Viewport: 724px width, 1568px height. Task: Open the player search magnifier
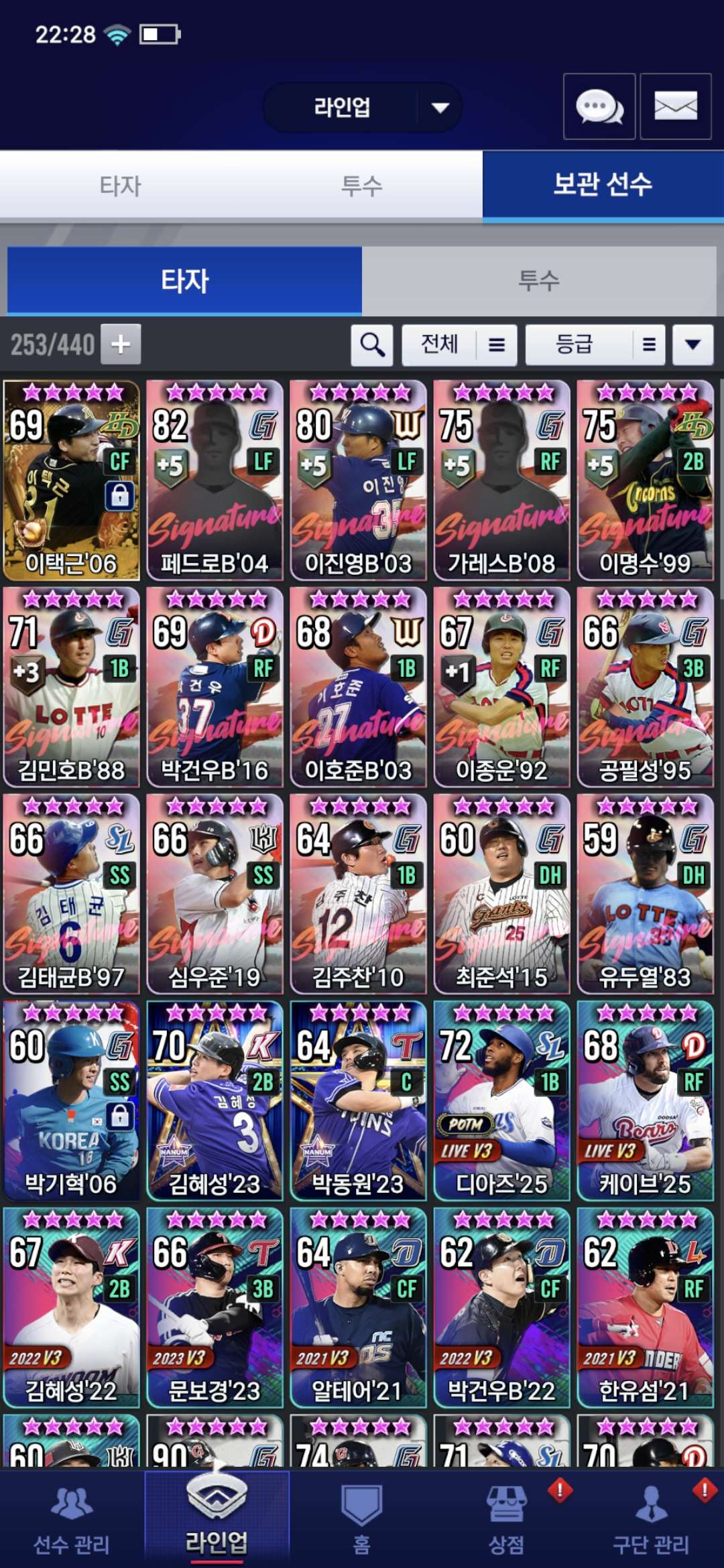[372, 345]
